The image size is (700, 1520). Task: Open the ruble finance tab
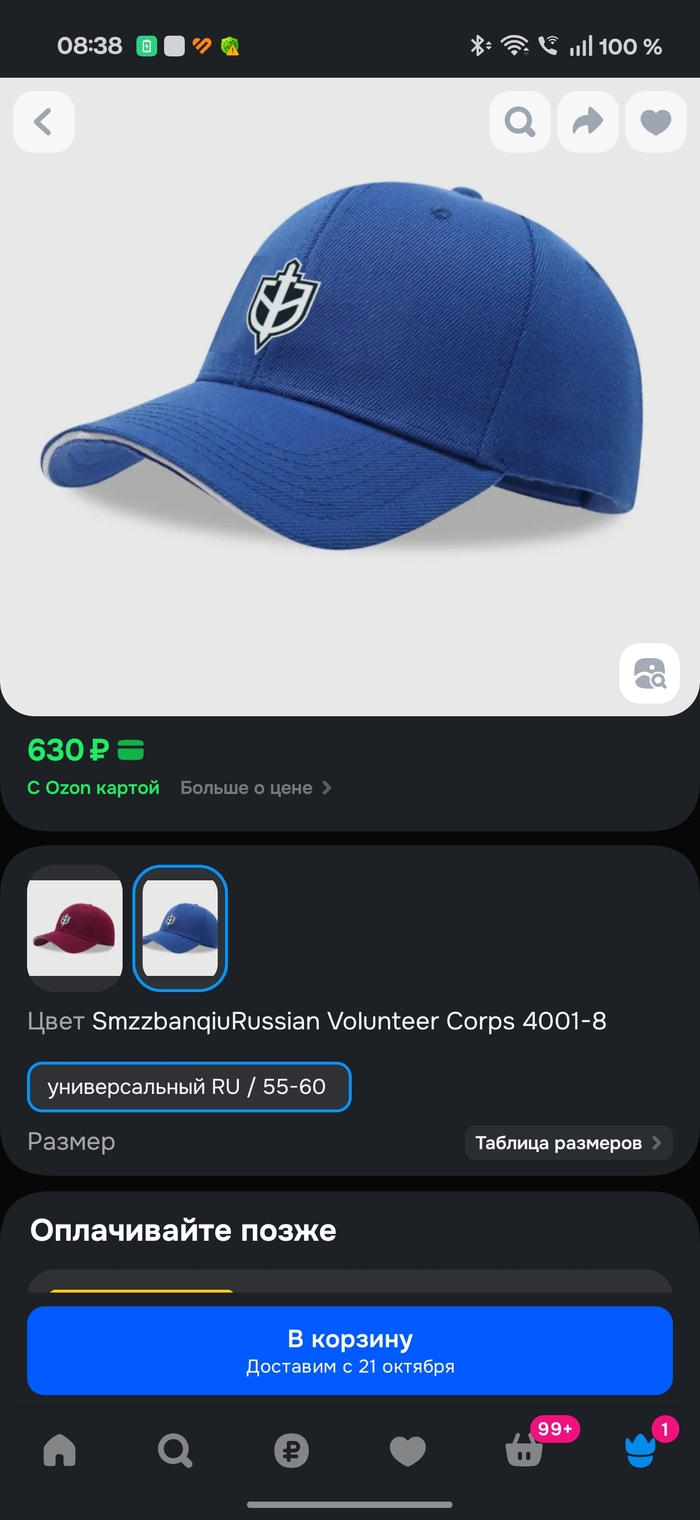click(x=292, y=1450)
